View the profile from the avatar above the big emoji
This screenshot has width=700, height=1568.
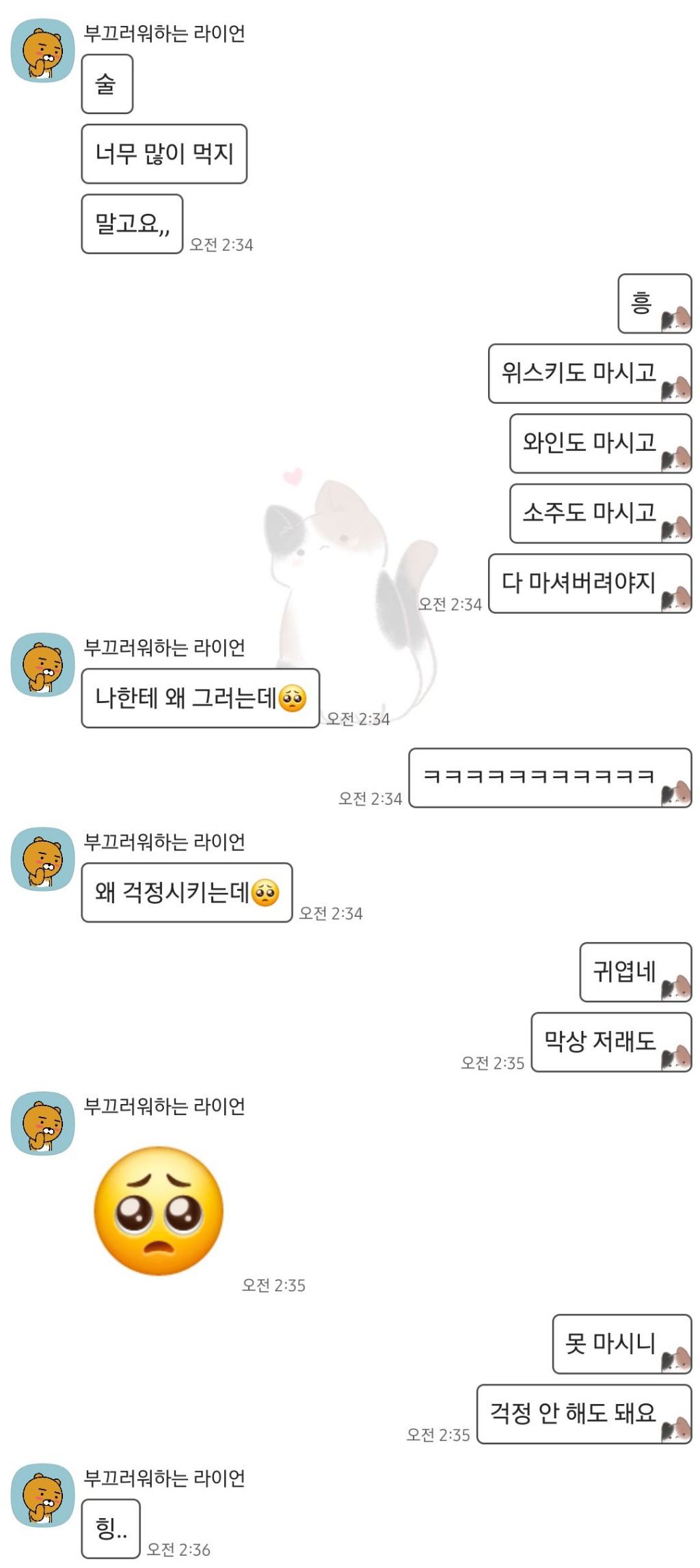[x=42, y=1123]
